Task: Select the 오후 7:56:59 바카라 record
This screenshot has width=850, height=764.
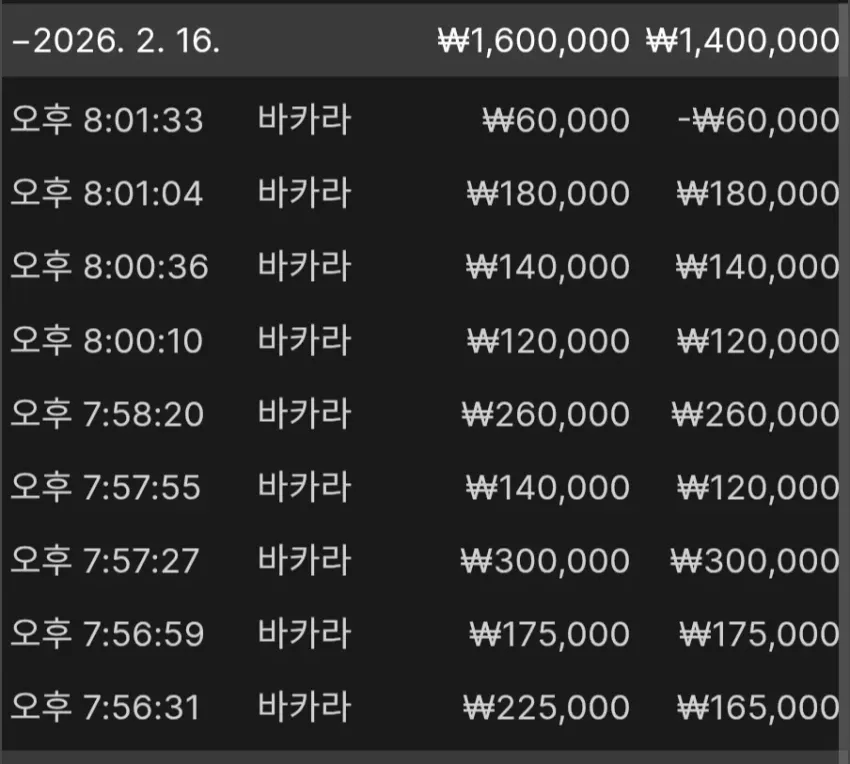Action: point(421,634)
